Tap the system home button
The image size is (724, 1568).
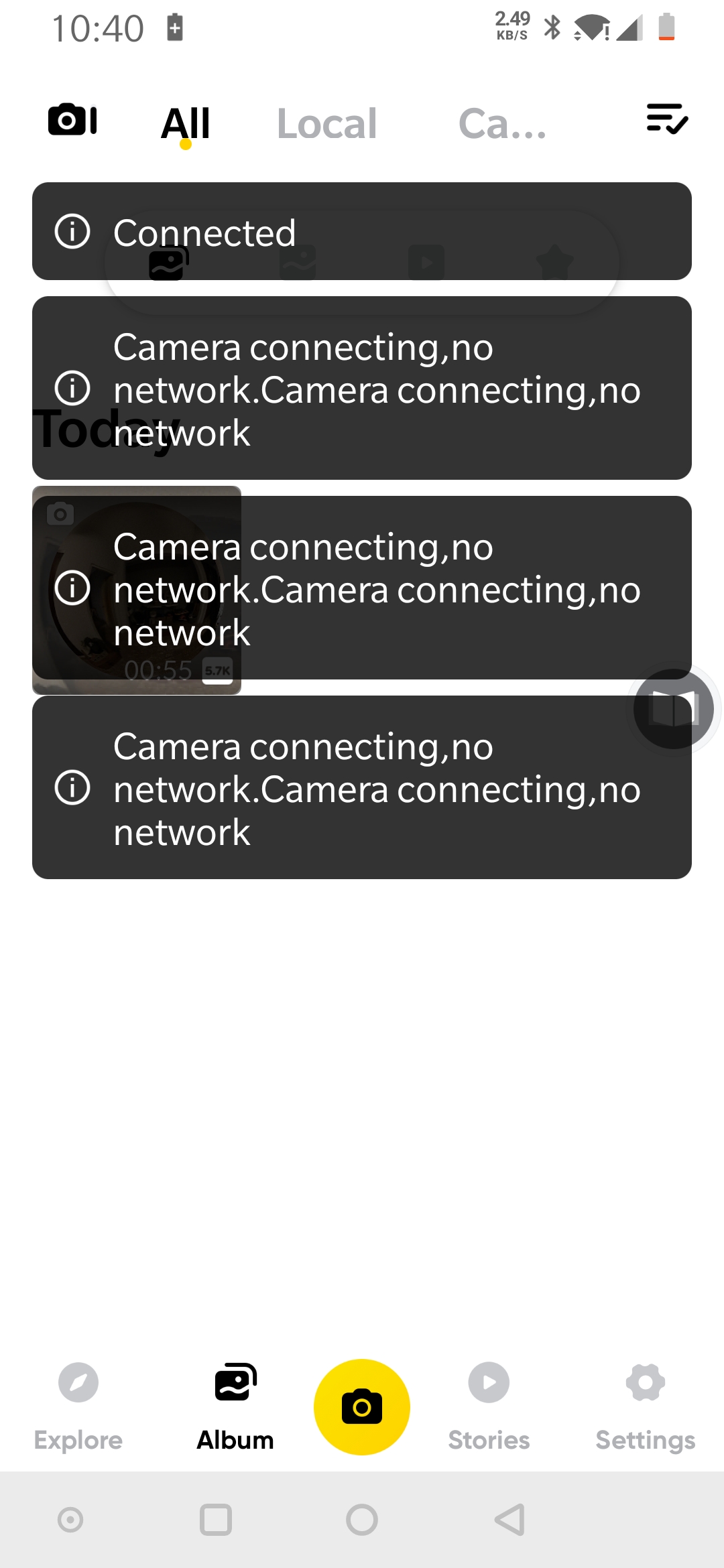[362, 1520]
